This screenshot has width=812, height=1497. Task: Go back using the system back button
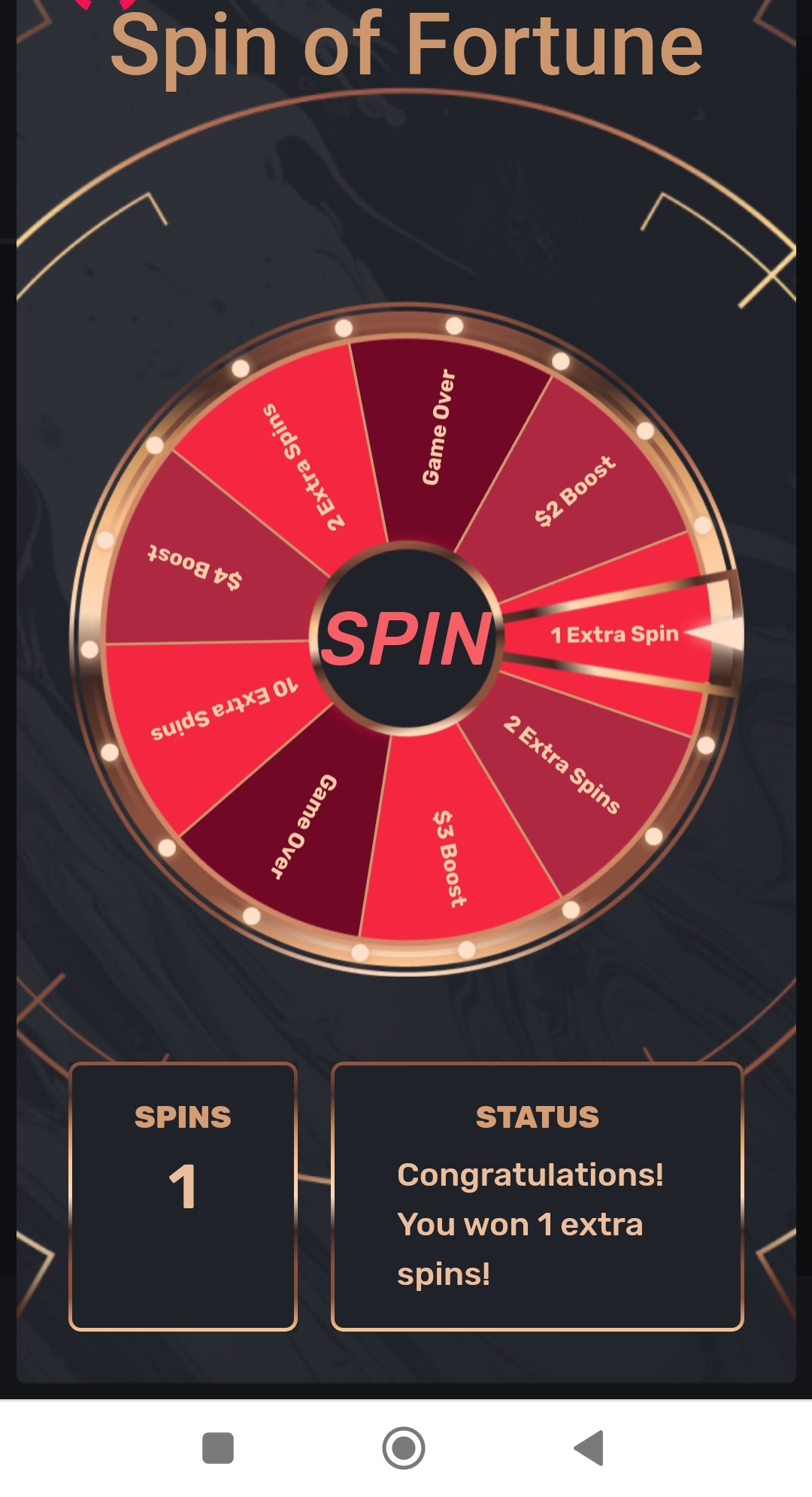coord(589,1447)
